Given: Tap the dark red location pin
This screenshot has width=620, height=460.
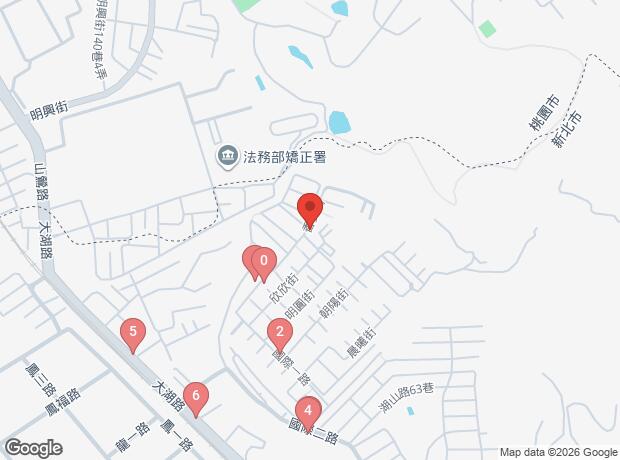Looking at the screenshot, I should point(310,209).
